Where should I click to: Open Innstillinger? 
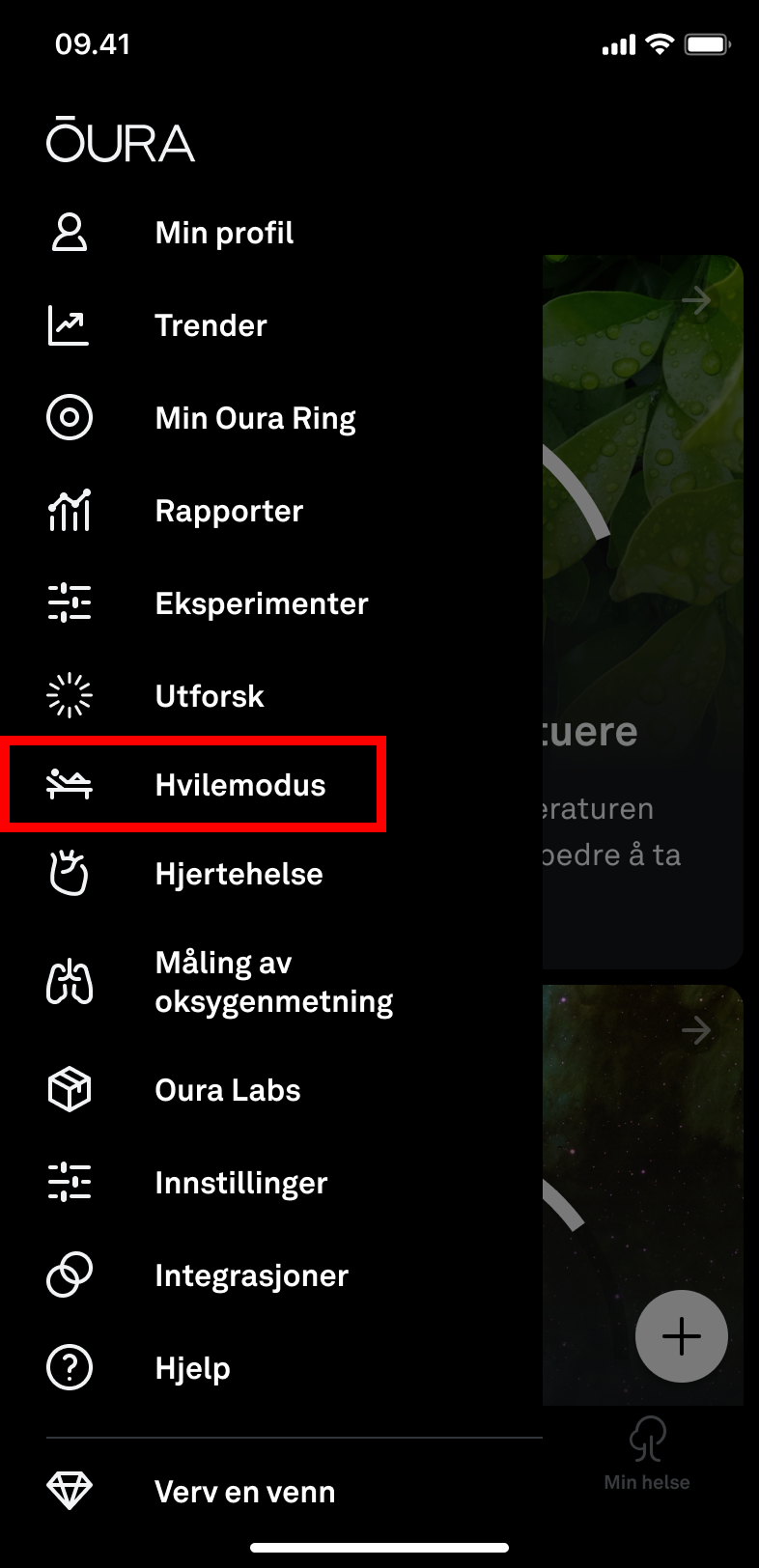(240, 1184)
